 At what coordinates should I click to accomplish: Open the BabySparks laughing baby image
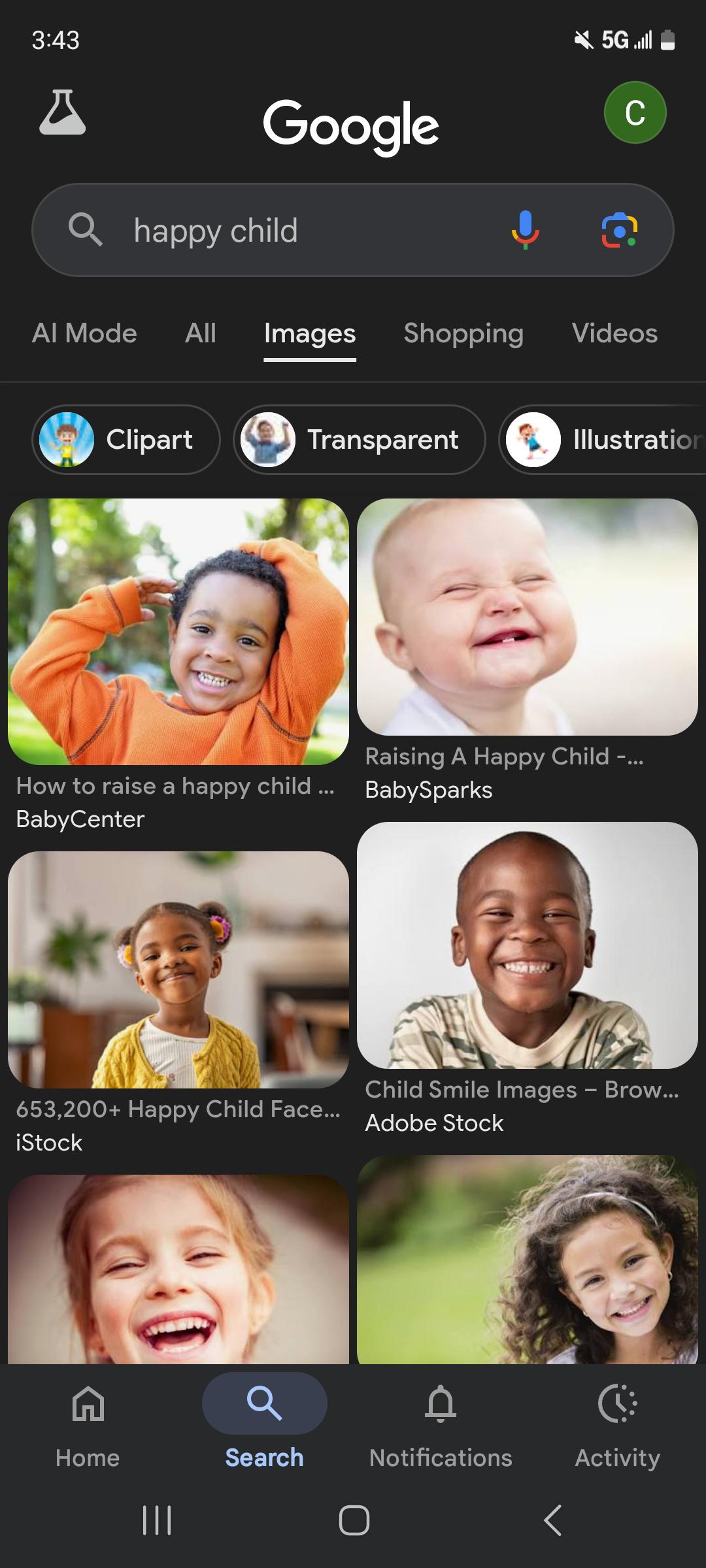coord(528,617)
